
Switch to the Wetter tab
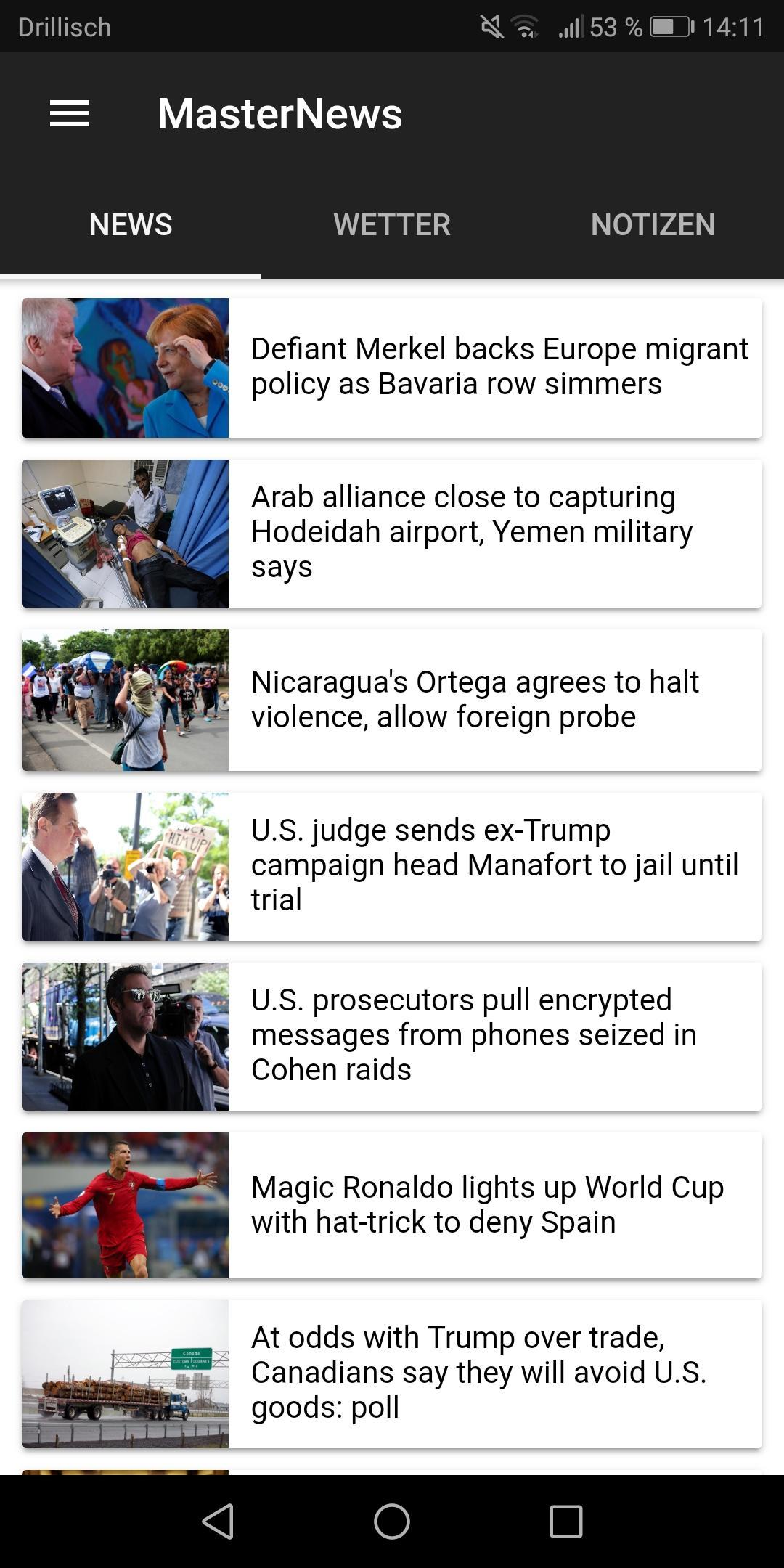[392, 224]
